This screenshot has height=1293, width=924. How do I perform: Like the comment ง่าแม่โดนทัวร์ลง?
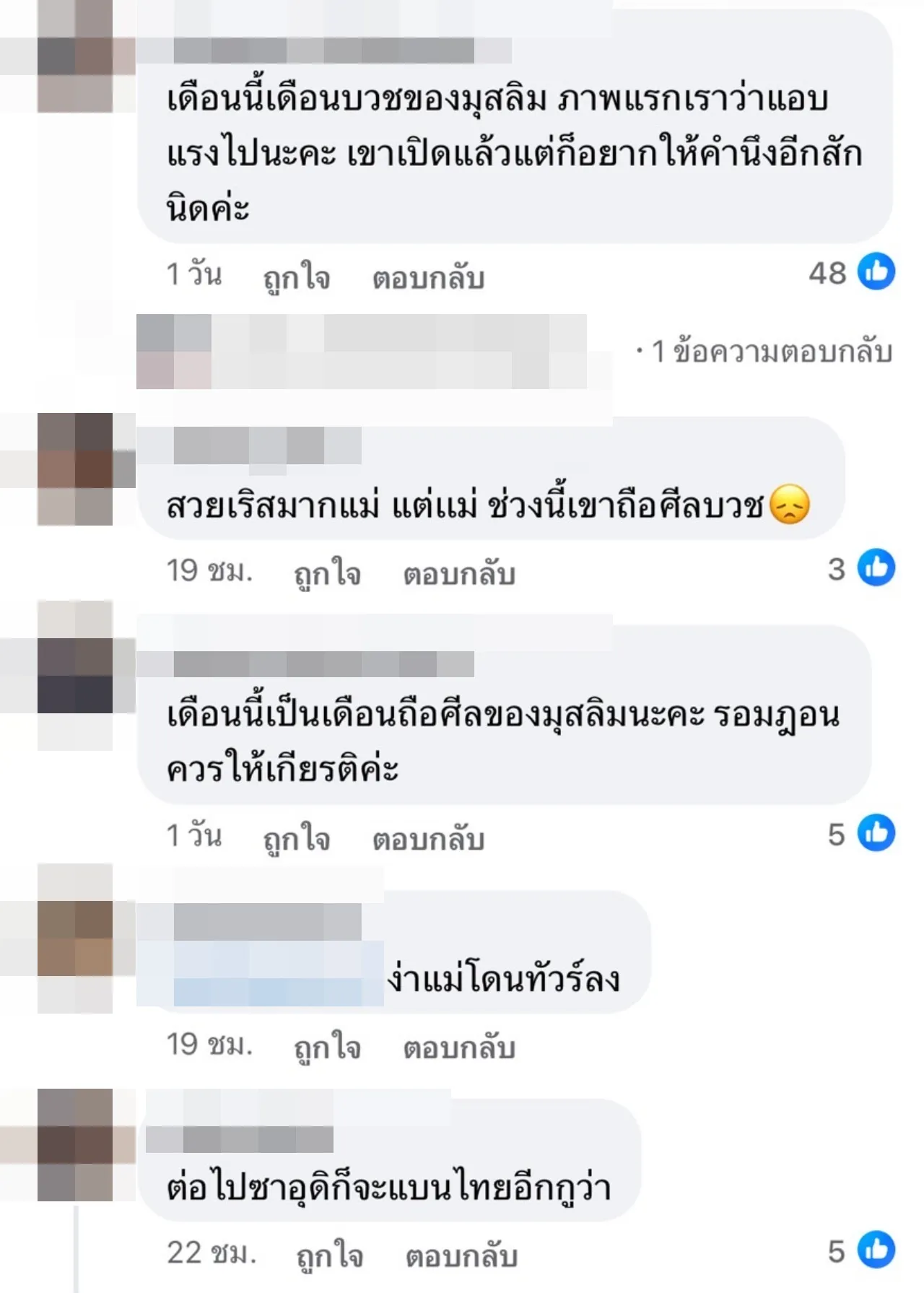[x=327, y=1047]
